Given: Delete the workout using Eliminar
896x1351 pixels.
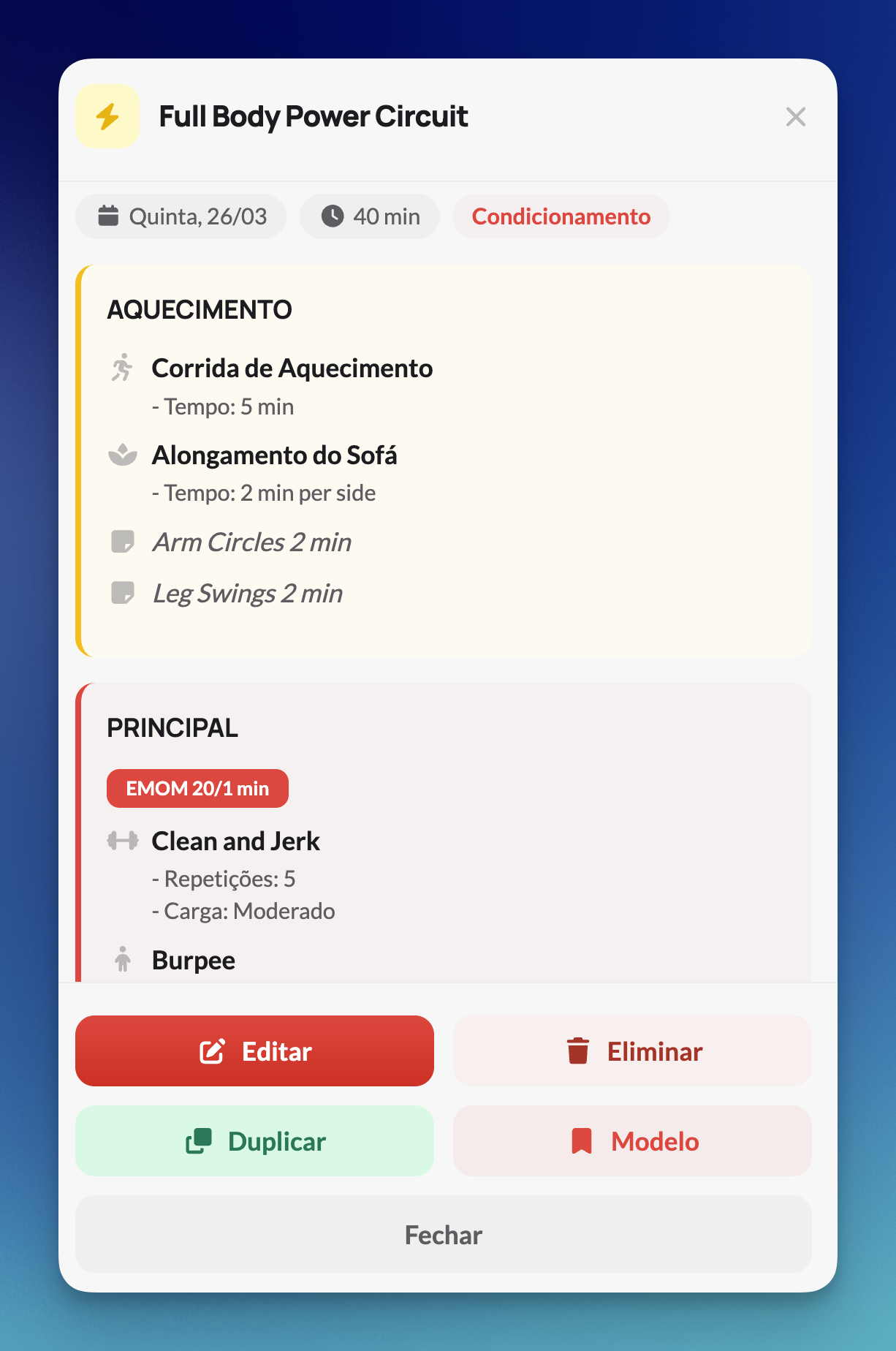Looking at the screenshot, I should tap(632, 1051).
